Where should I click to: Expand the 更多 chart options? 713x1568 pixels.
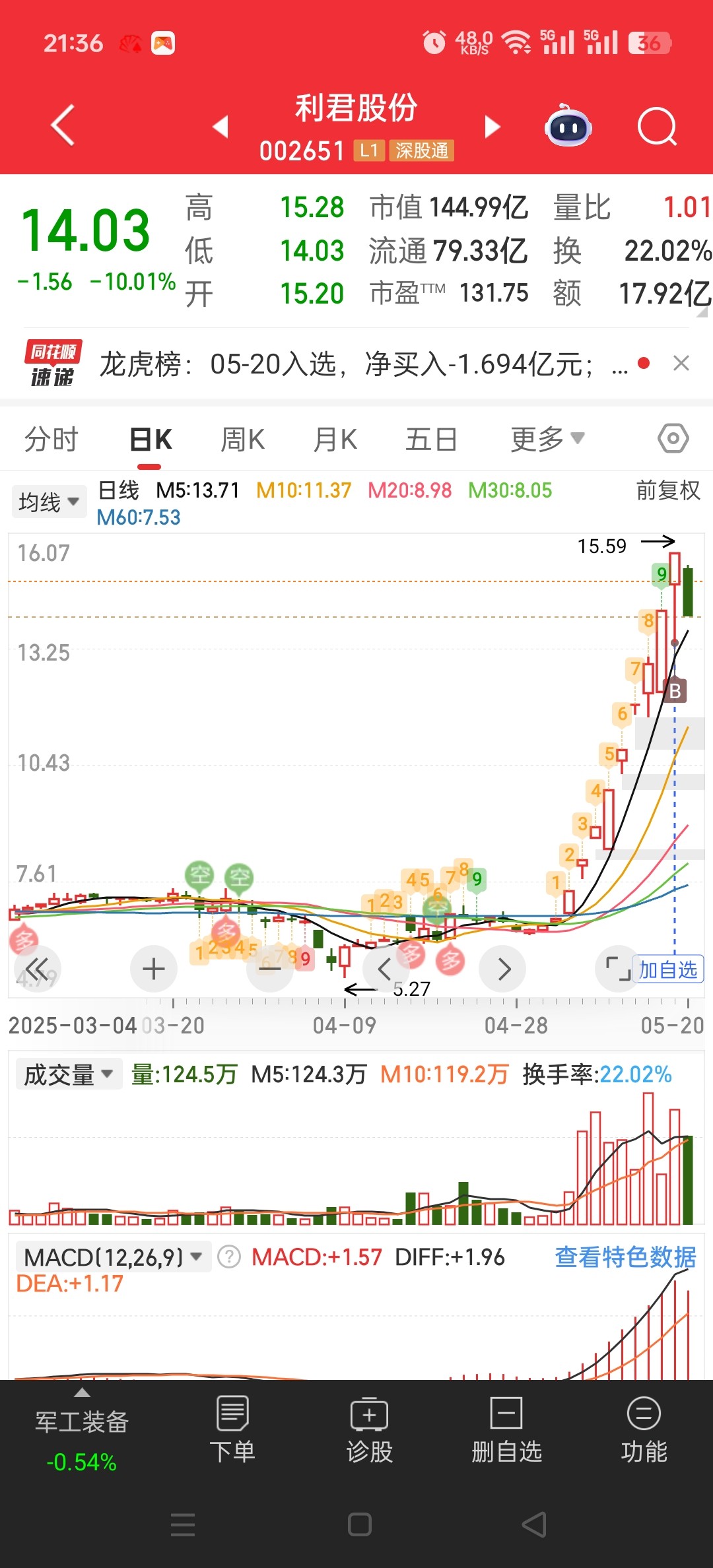click(x=548, y=439)
